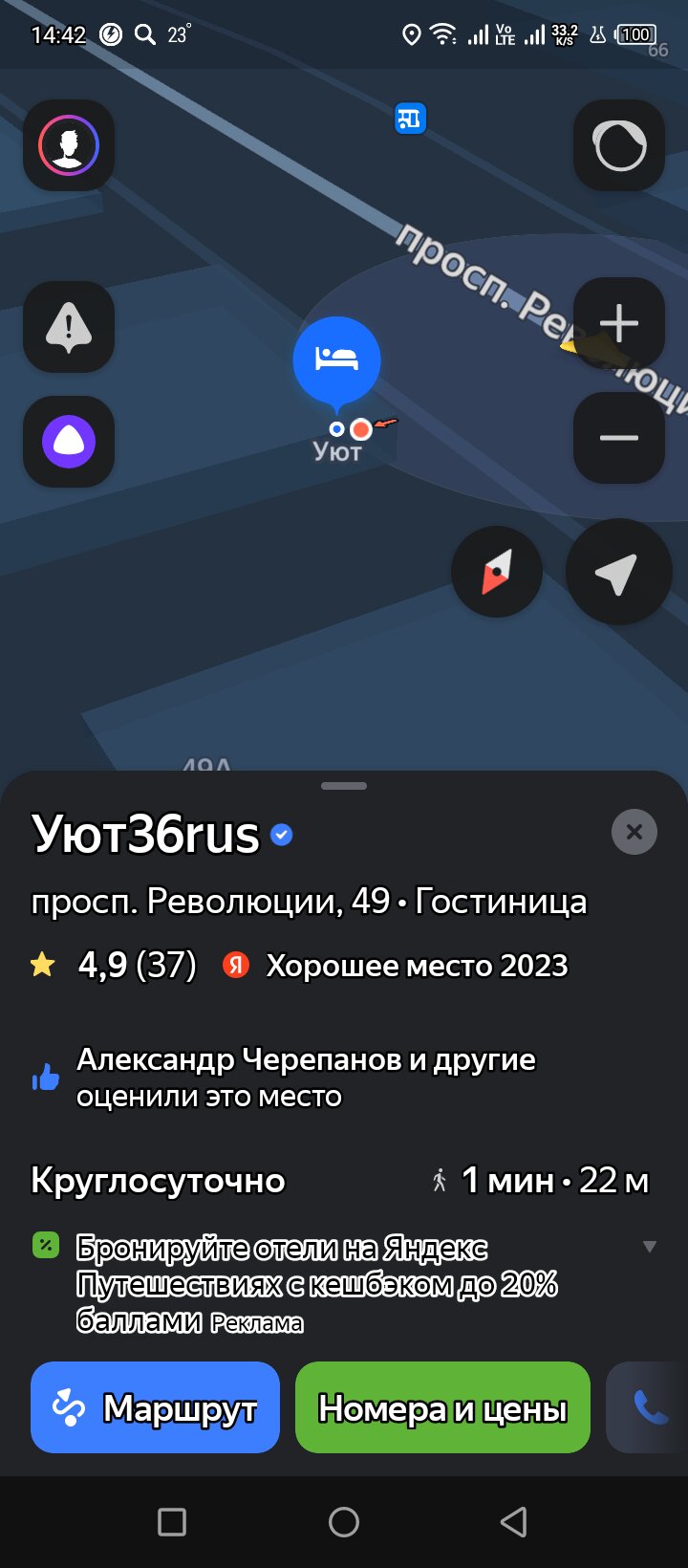
Task: Select the hotel pin above Уют
Action: pyautogui.click(x=337, y=360)
